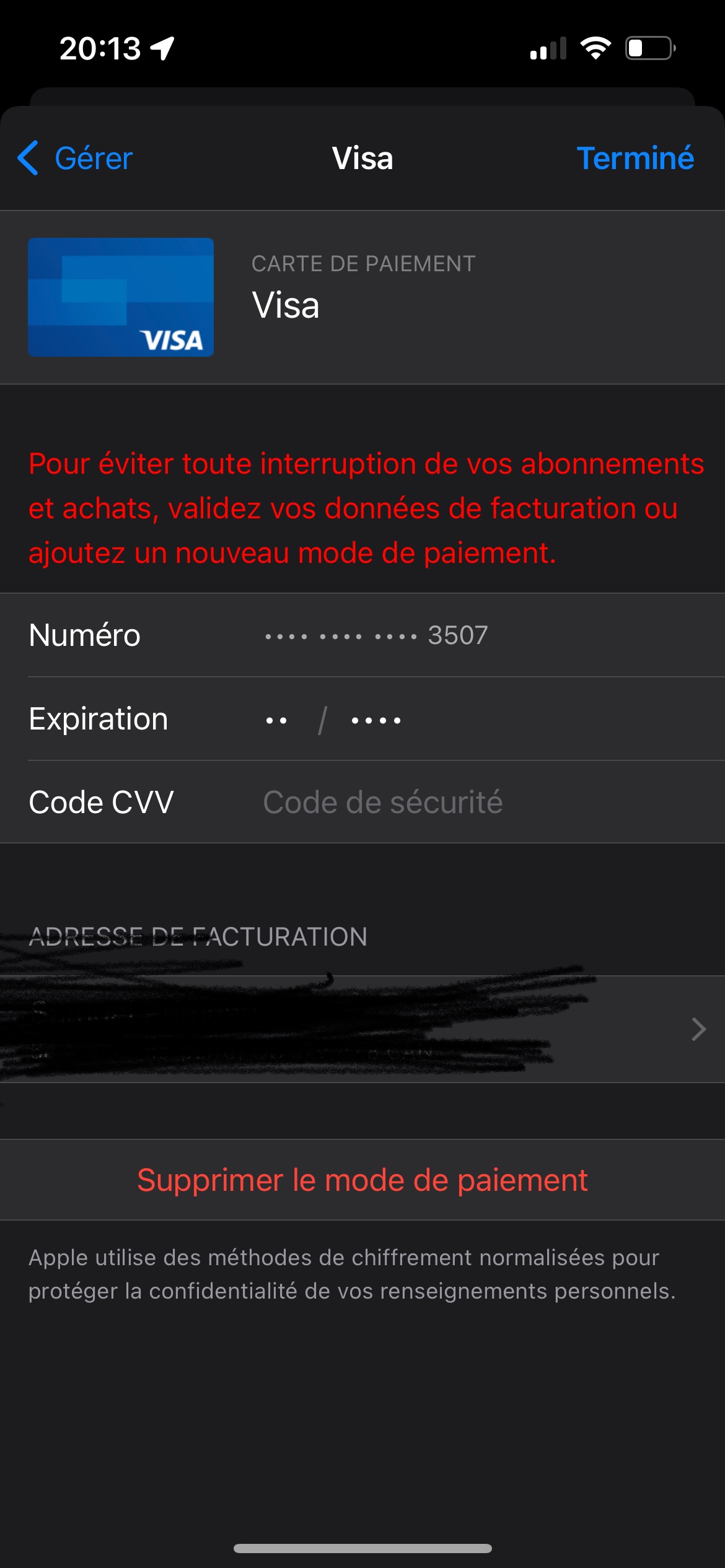The width and height of the screenshot is (725, 1568).
Task: Go back to Gérer
Action: tap(75, 158)
